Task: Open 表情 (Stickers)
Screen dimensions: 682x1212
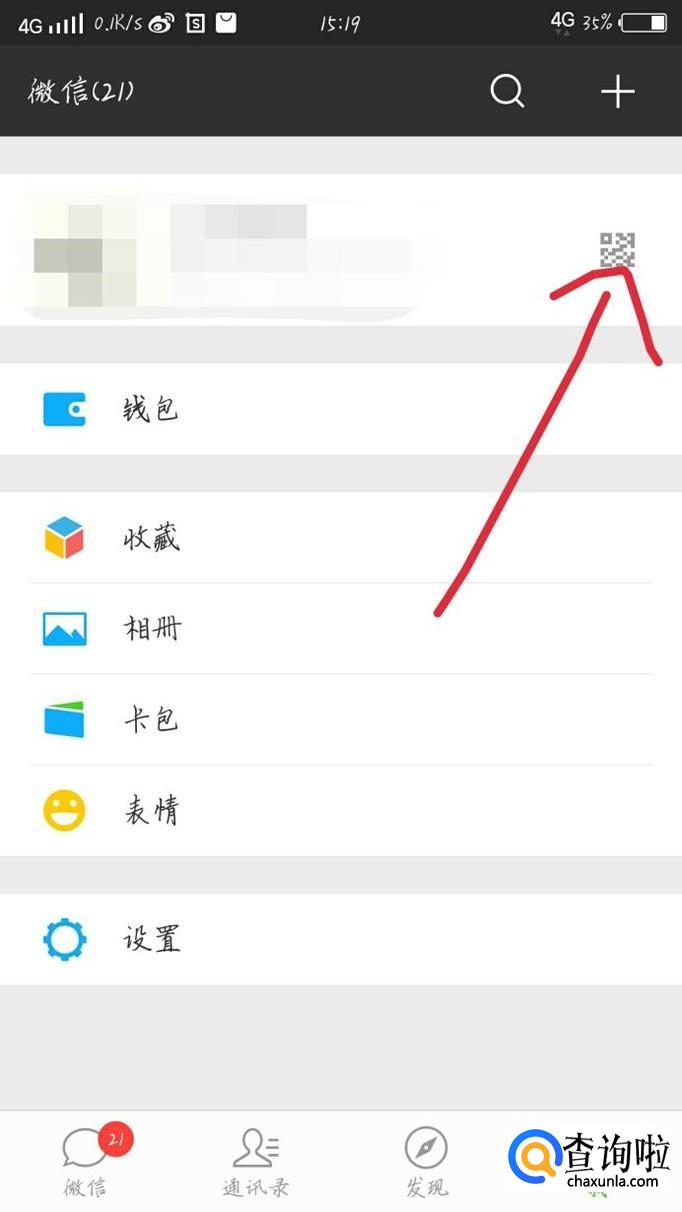Action: coord(341,811)
